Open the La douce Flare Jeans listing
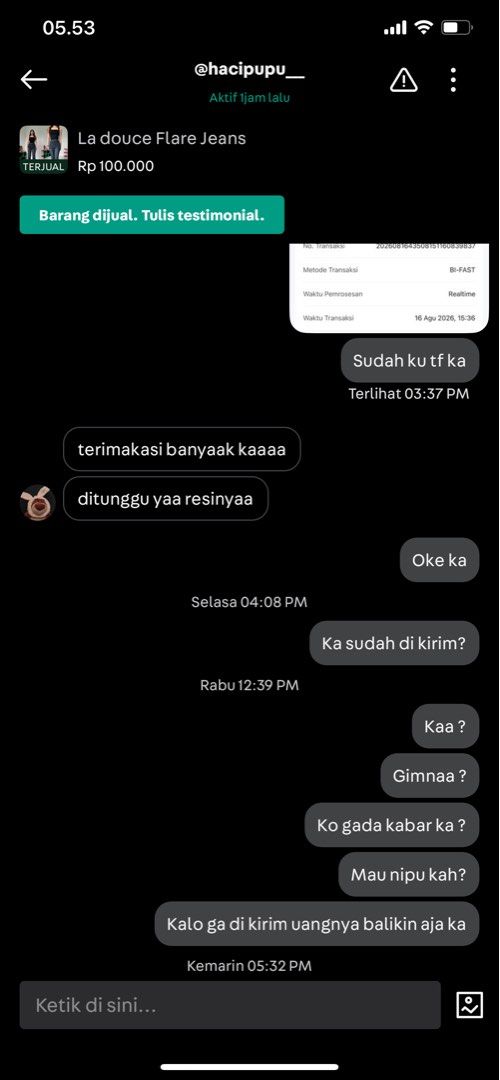 coord(162,138)
